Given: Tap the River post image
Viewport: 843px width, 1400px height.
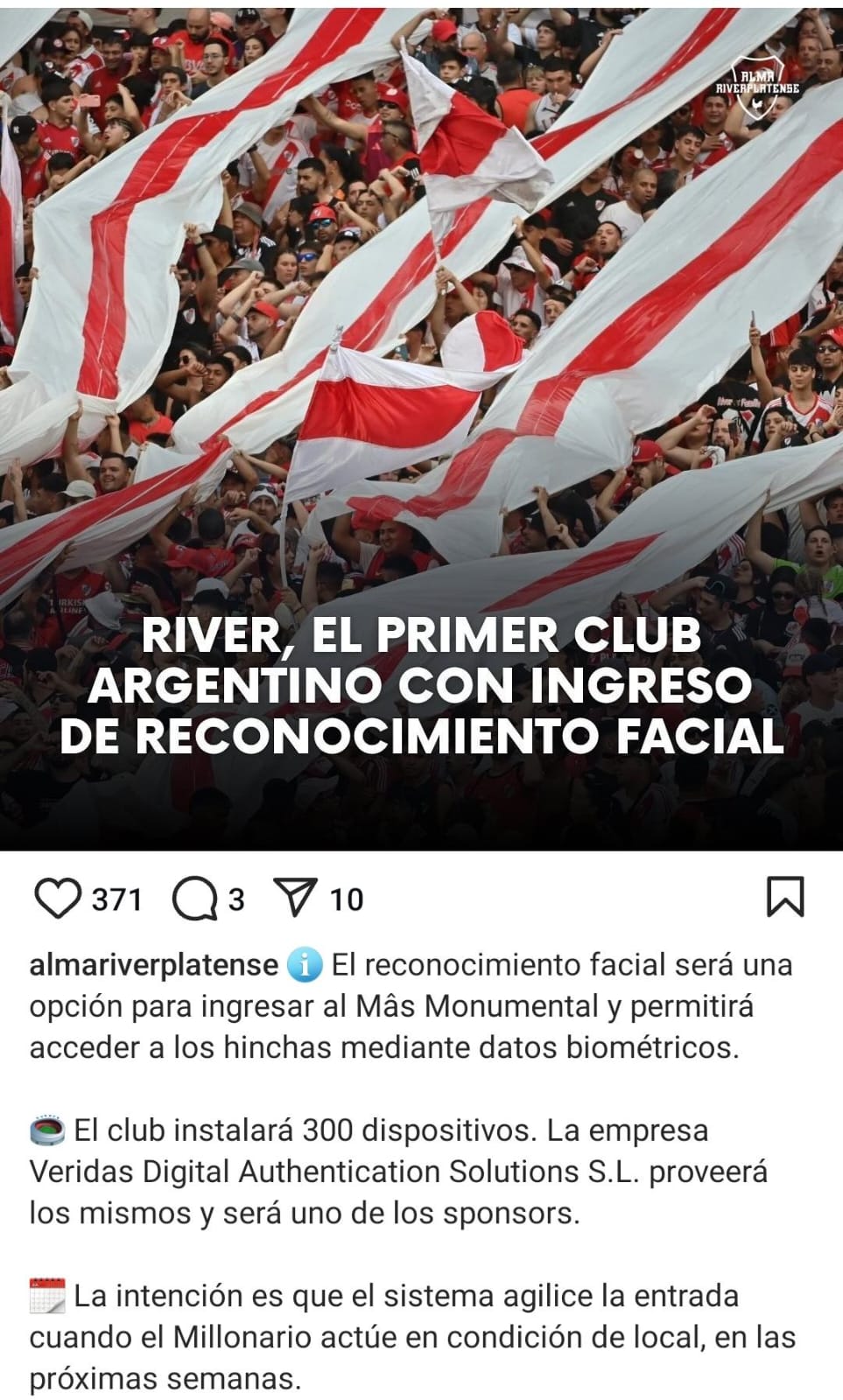Looking at the screenshot, I should [421, 429].
